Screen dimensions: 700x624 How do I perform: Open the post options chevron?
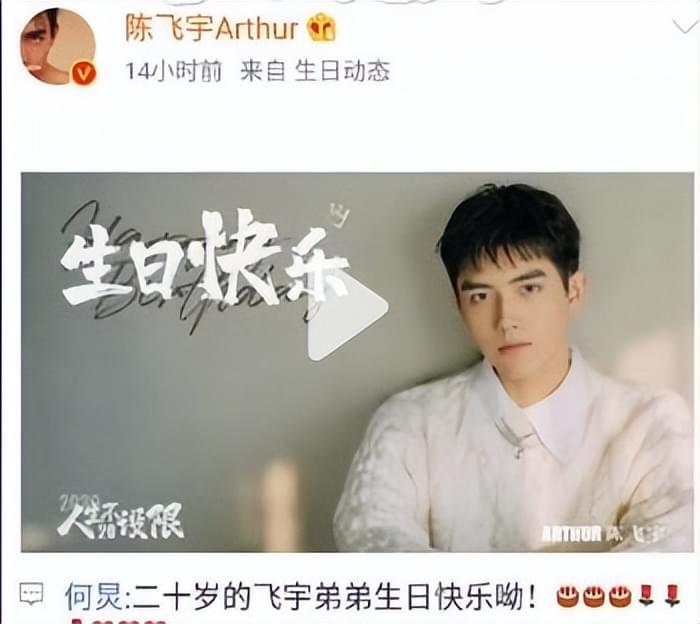click(x=683, y=24)
